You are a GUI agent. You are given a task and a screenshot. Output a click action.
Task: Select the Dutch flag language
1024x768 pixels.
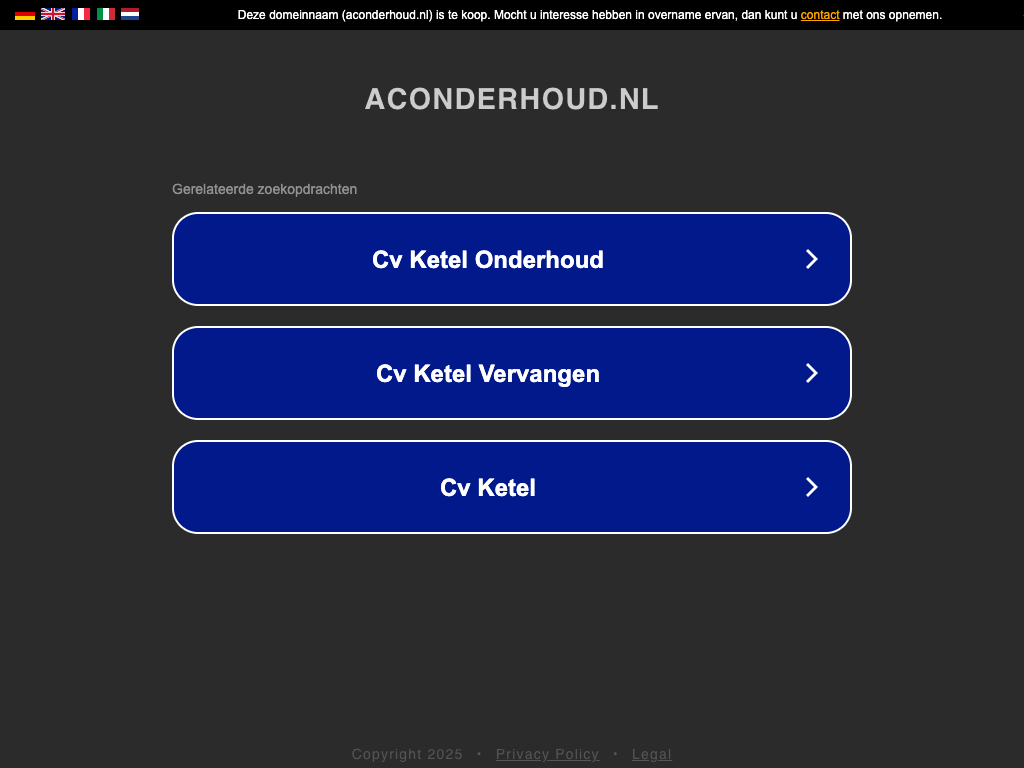tap(130, 14)
